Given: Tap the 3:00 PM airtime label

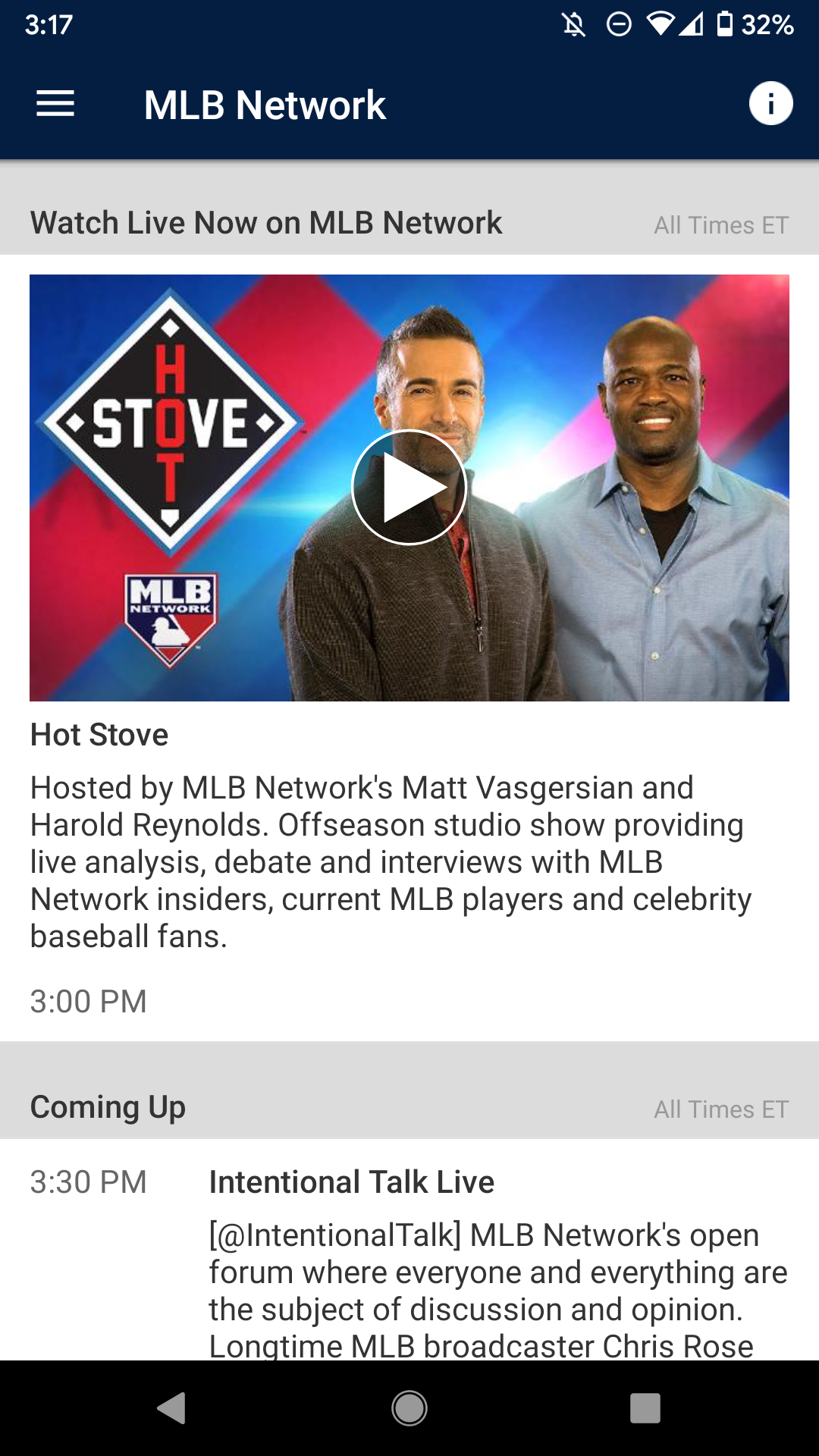Looking at the screenshot, I should tap(88, 1001).
